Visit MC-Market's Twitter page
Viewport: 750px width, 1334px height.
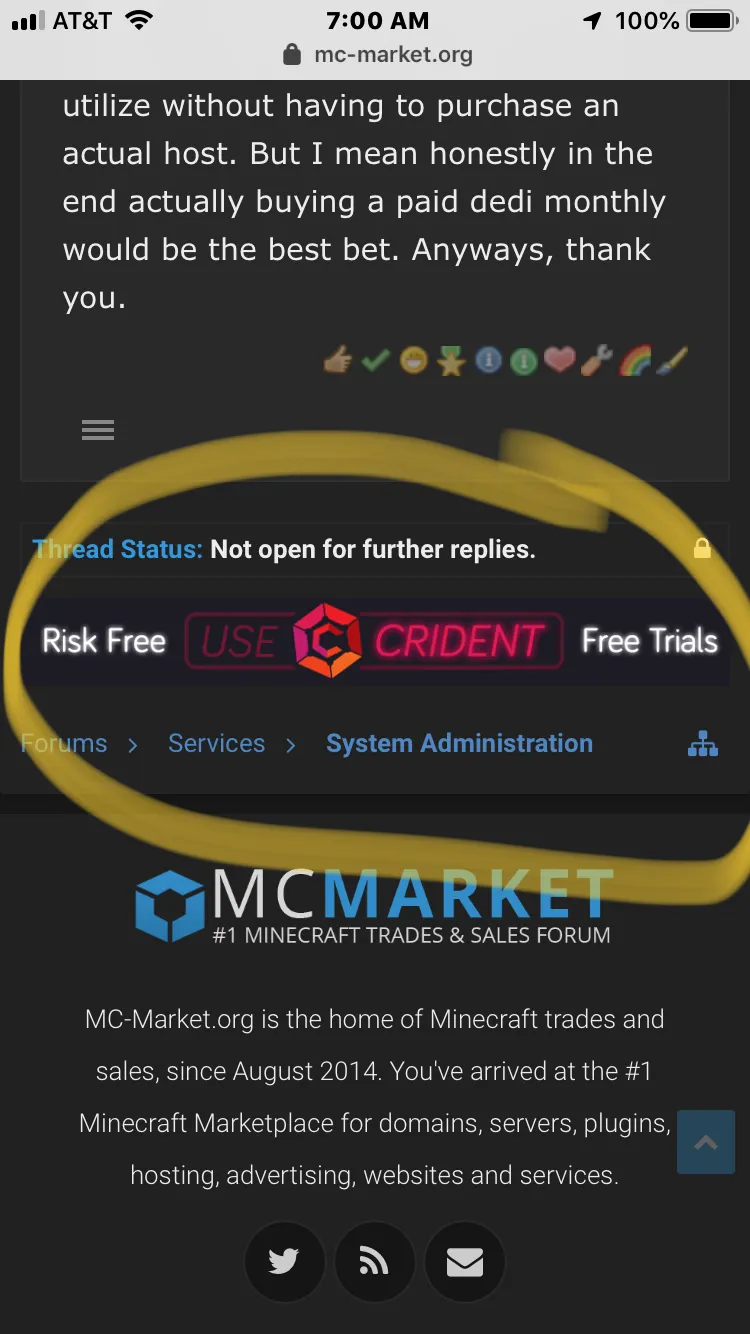tap(284, 1261)
